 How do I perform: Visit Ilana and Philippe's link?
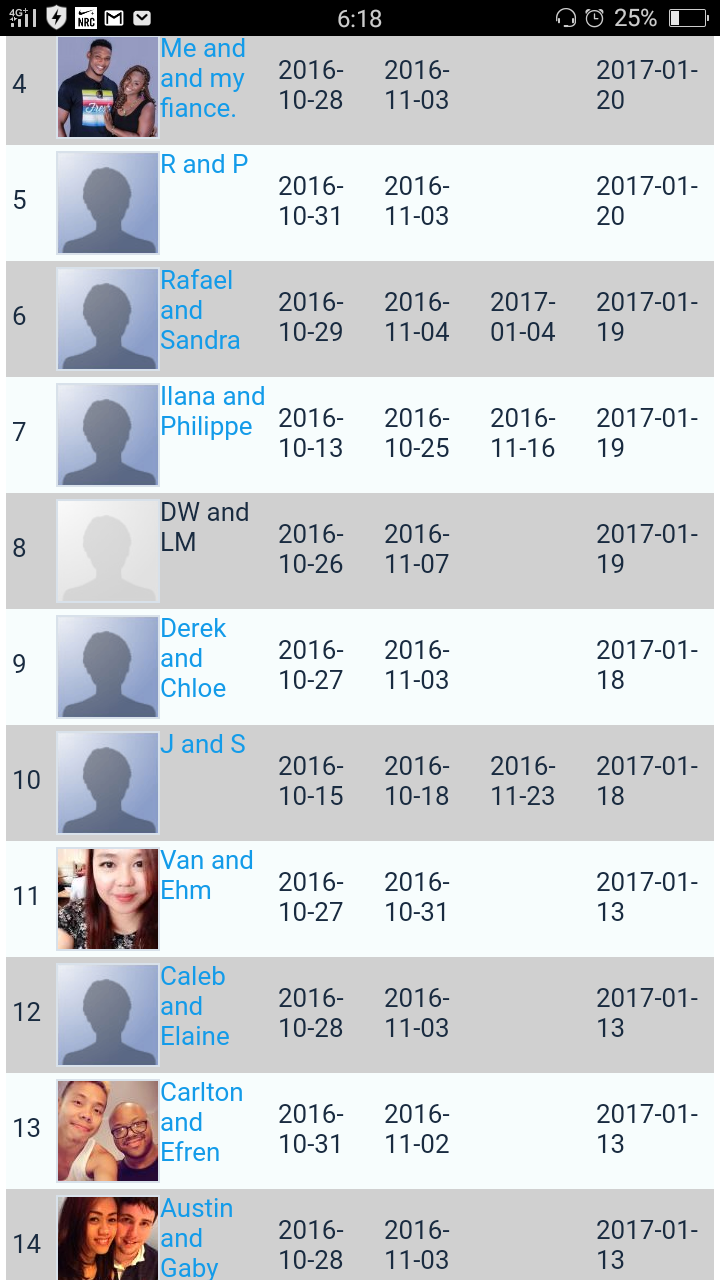(212, 411)
